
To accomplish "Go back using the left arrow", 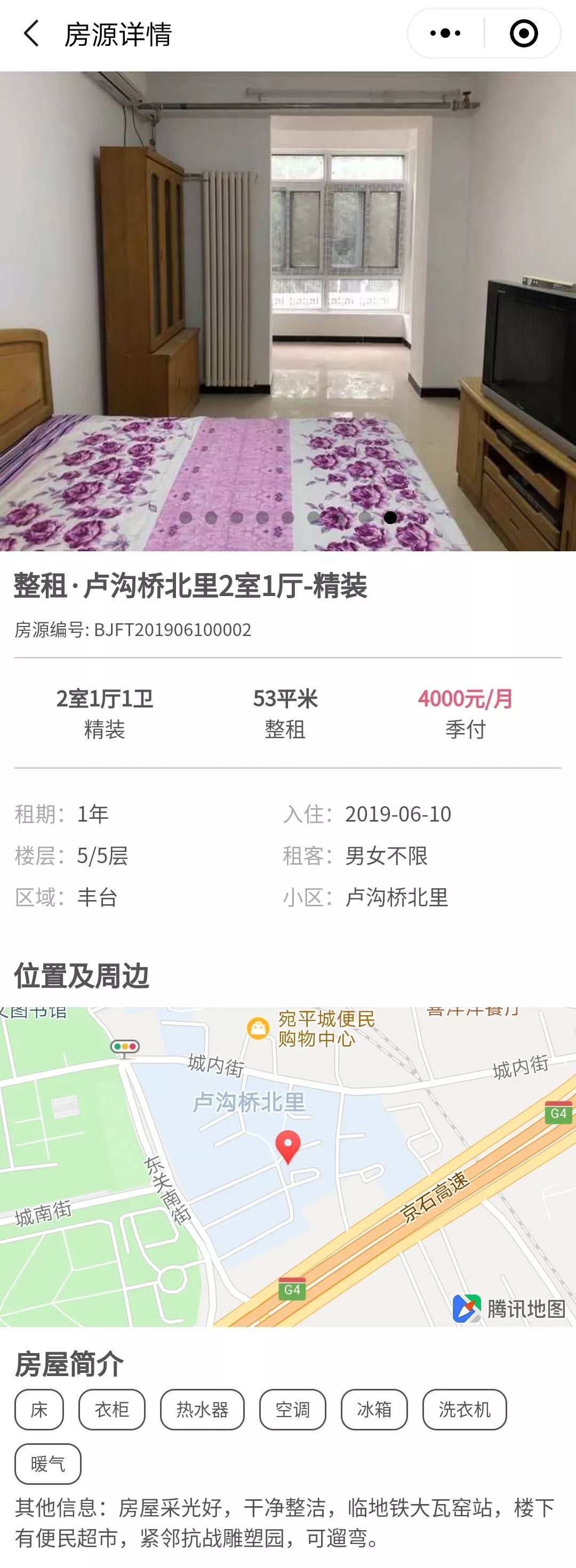I will (31, 34).
